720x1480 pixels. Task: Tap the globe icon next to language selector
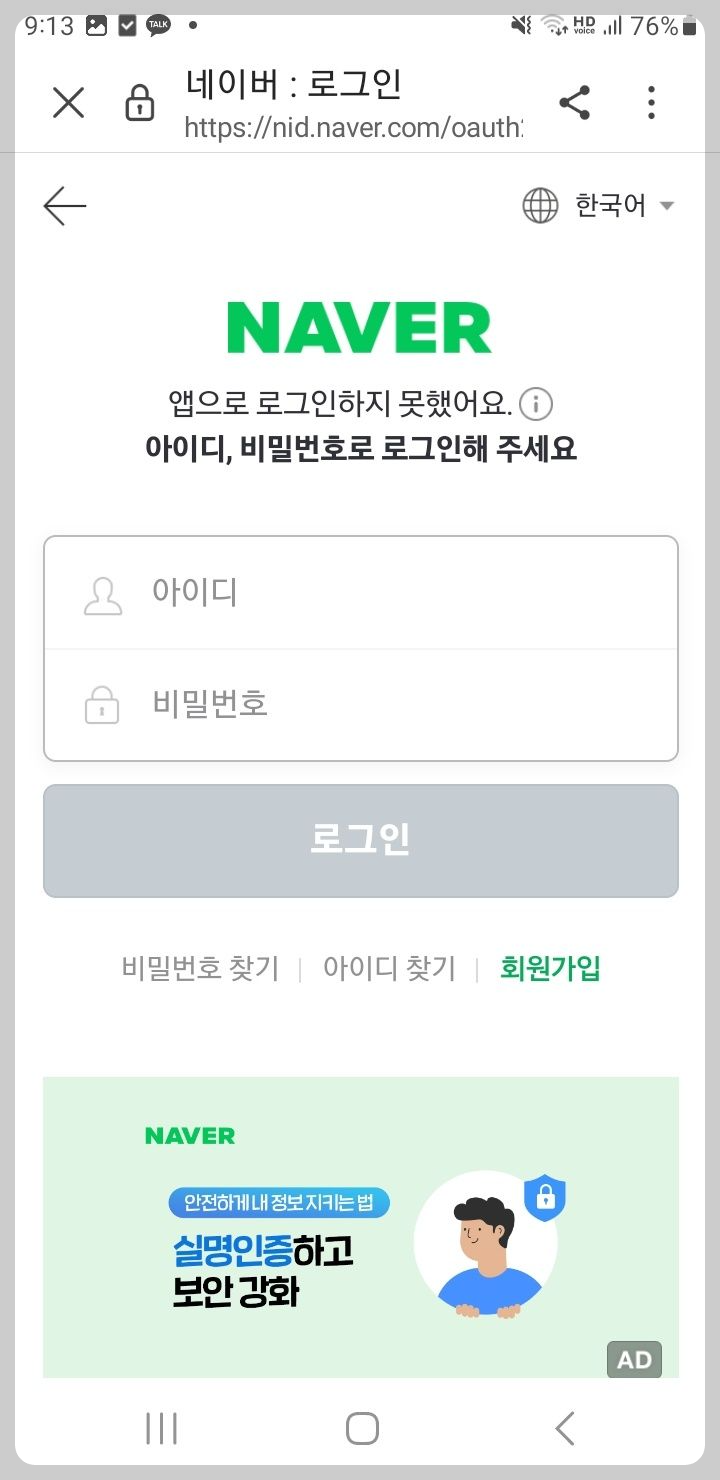point(539,205)
